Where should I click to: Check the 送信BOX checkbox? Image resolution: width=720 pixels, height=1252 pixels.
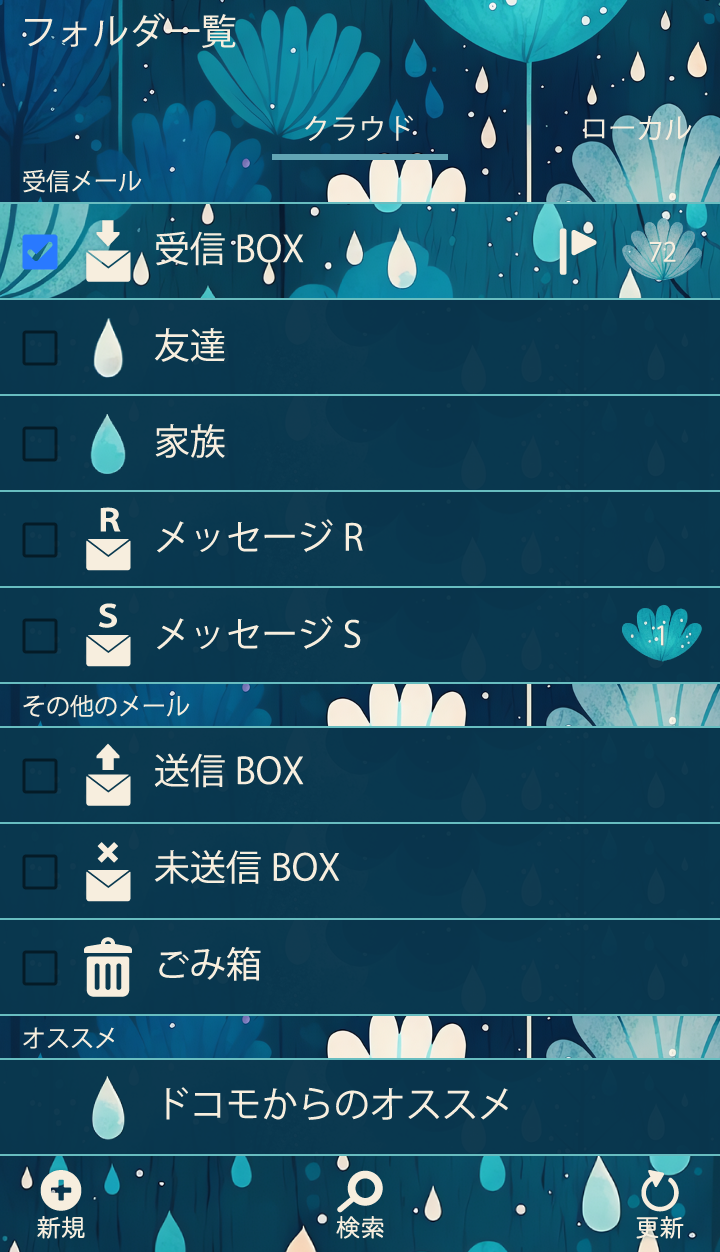pos(40,775)
